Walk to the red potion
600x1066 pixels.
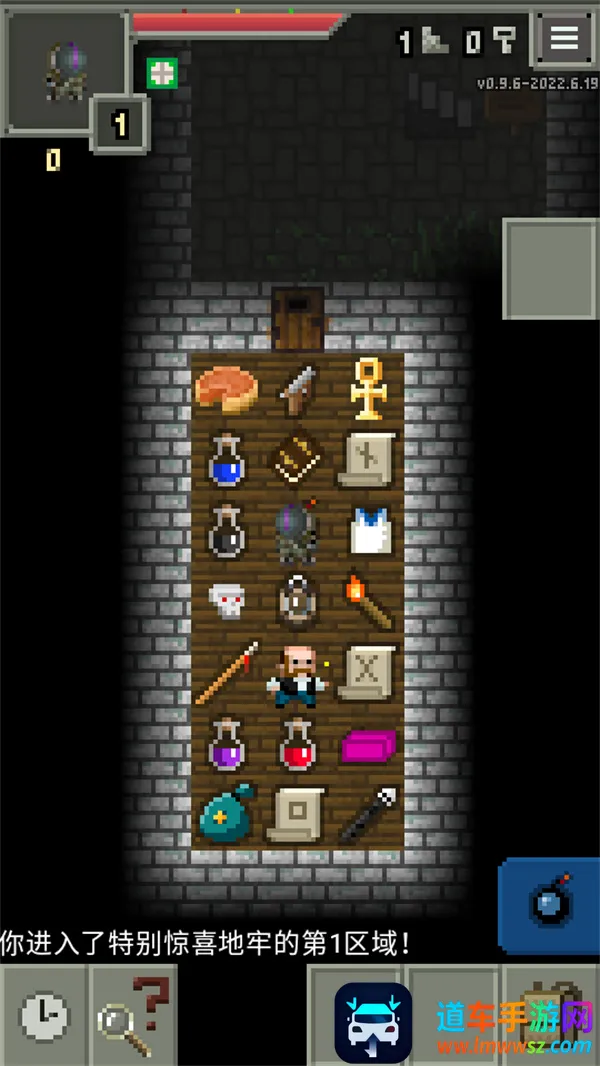pyautogui.click(x=297, y=745)
